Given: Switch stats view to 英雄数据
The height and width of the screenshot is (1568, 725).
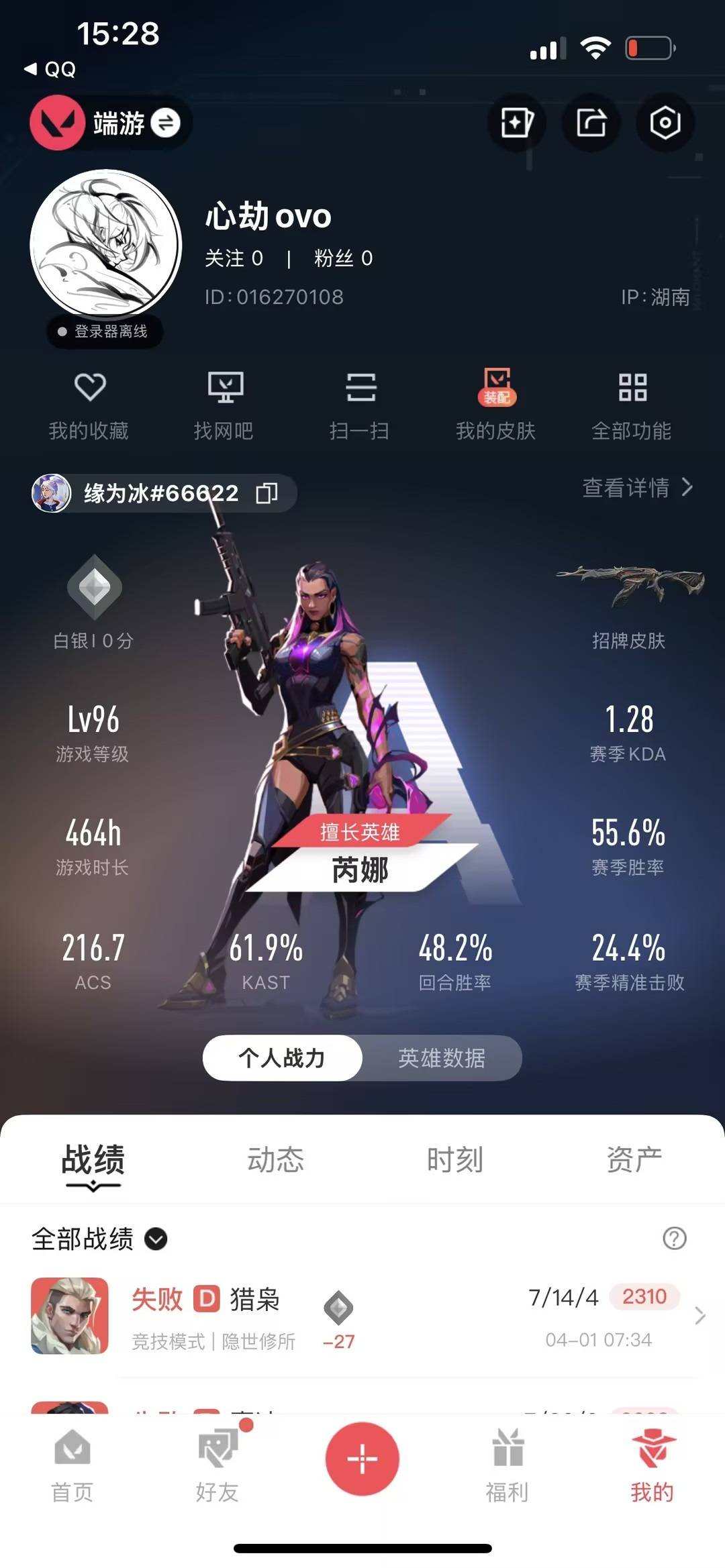Looking at the screenshot, I should point(441,1058).
